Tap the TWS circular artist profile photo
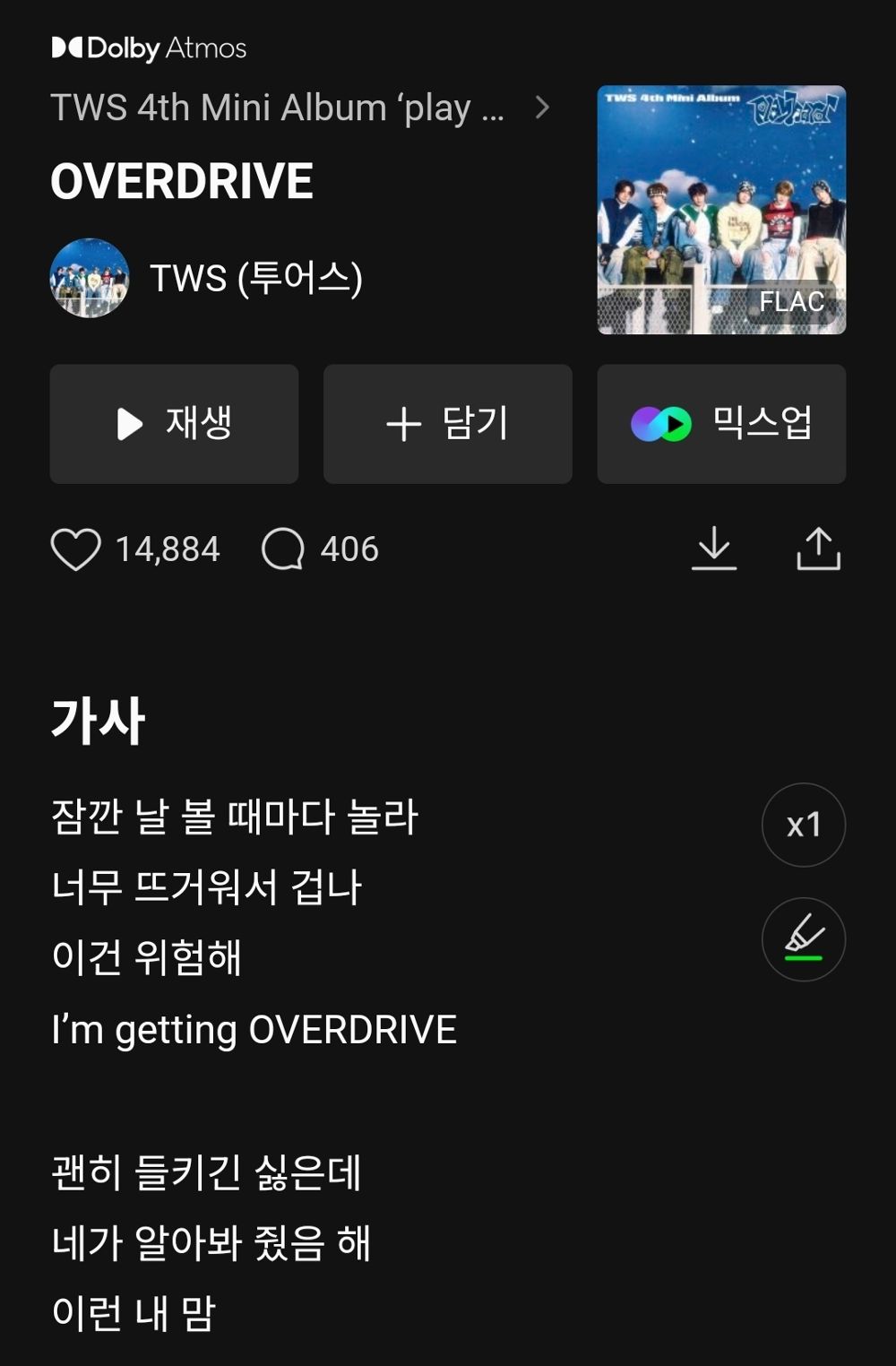The width and height of the screenshot is (896, 1366). coord(90,278)
